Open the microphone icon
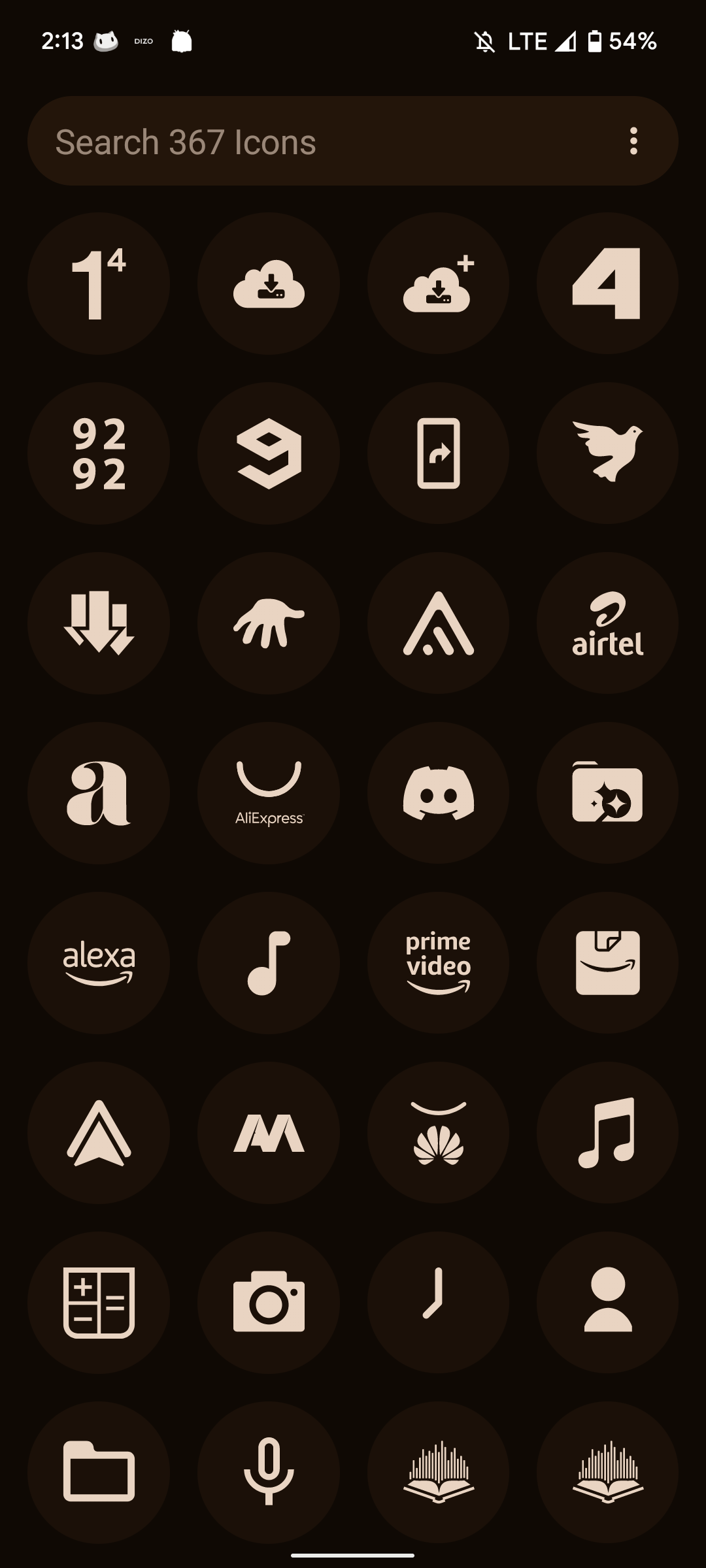The height and width of the screenshot is (1568, 706). pos(269,1473)
